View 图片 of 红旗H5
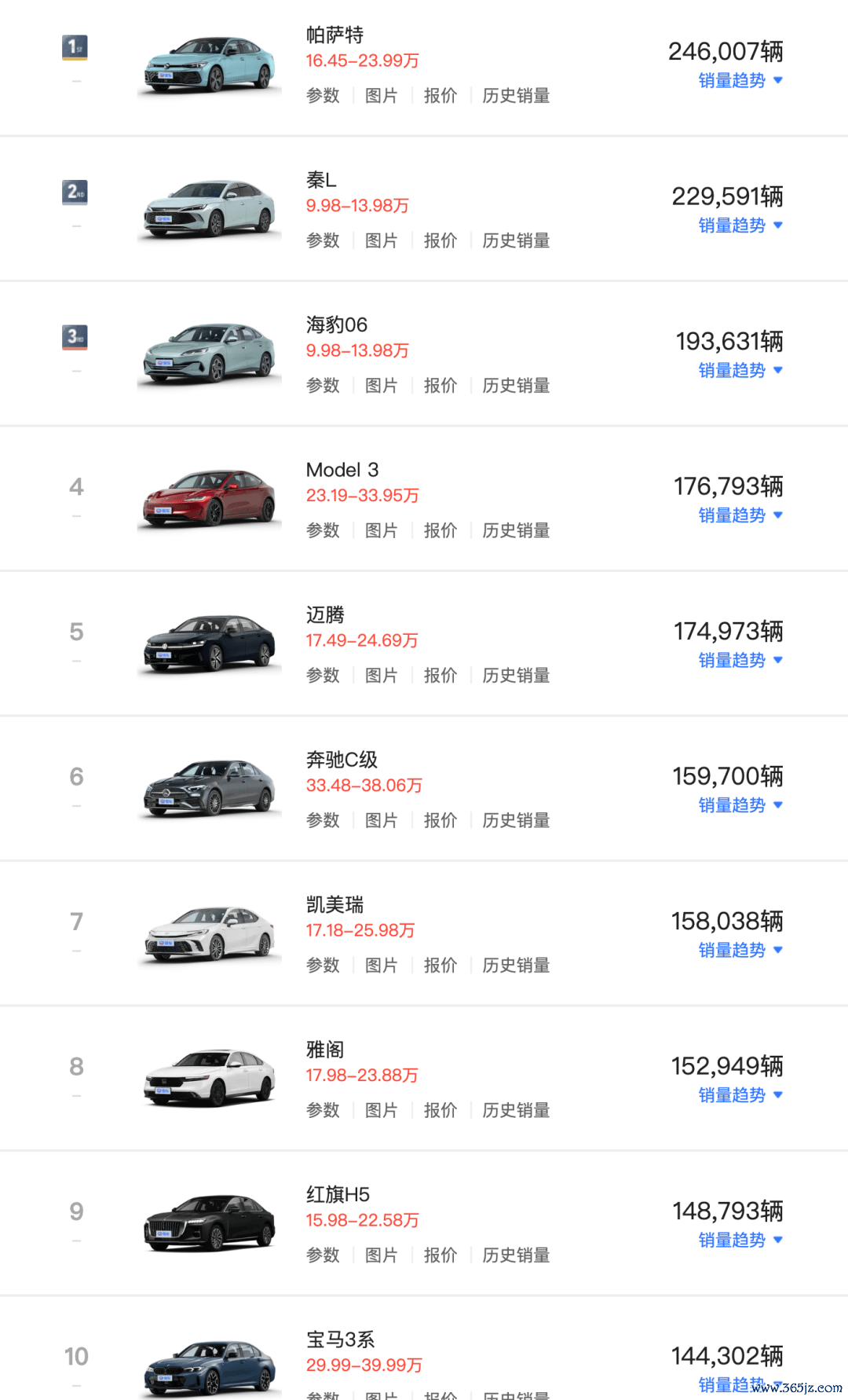The height and width of the screenshot is (1400, 848). point(382,1255)
